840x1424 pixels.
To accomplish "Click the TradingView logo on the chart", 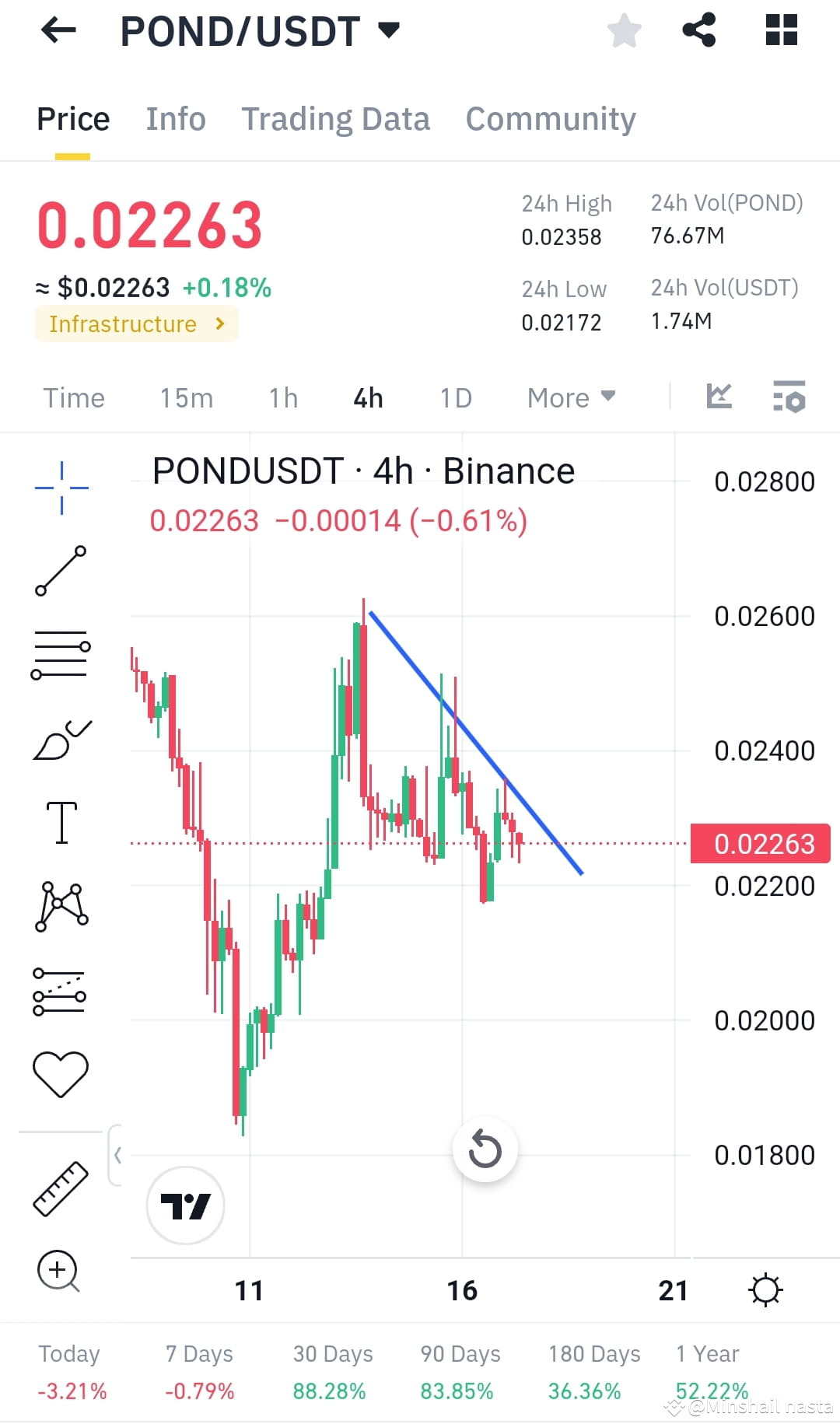I will tap(185, 1205).
